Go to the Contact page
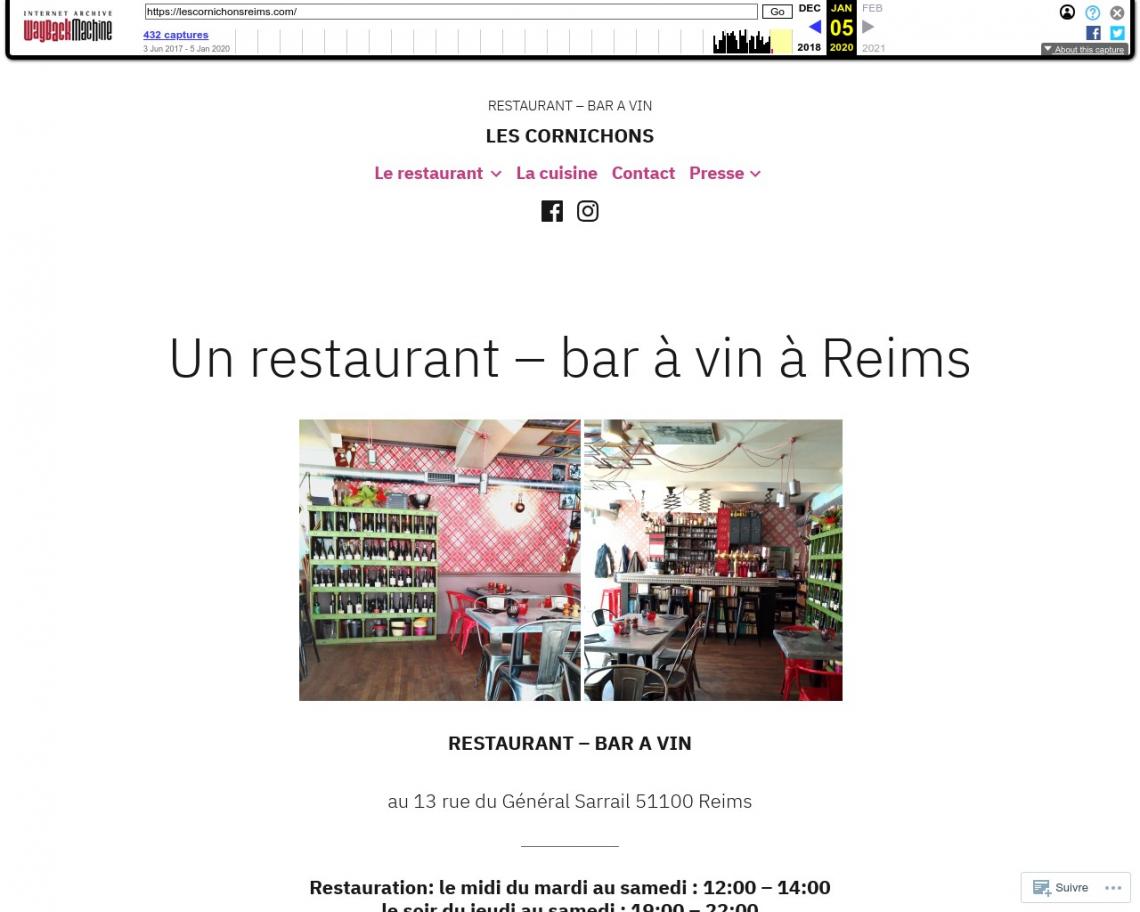Image resolution: width=1140 pixels, height=912 pixels. coord(643,173)
